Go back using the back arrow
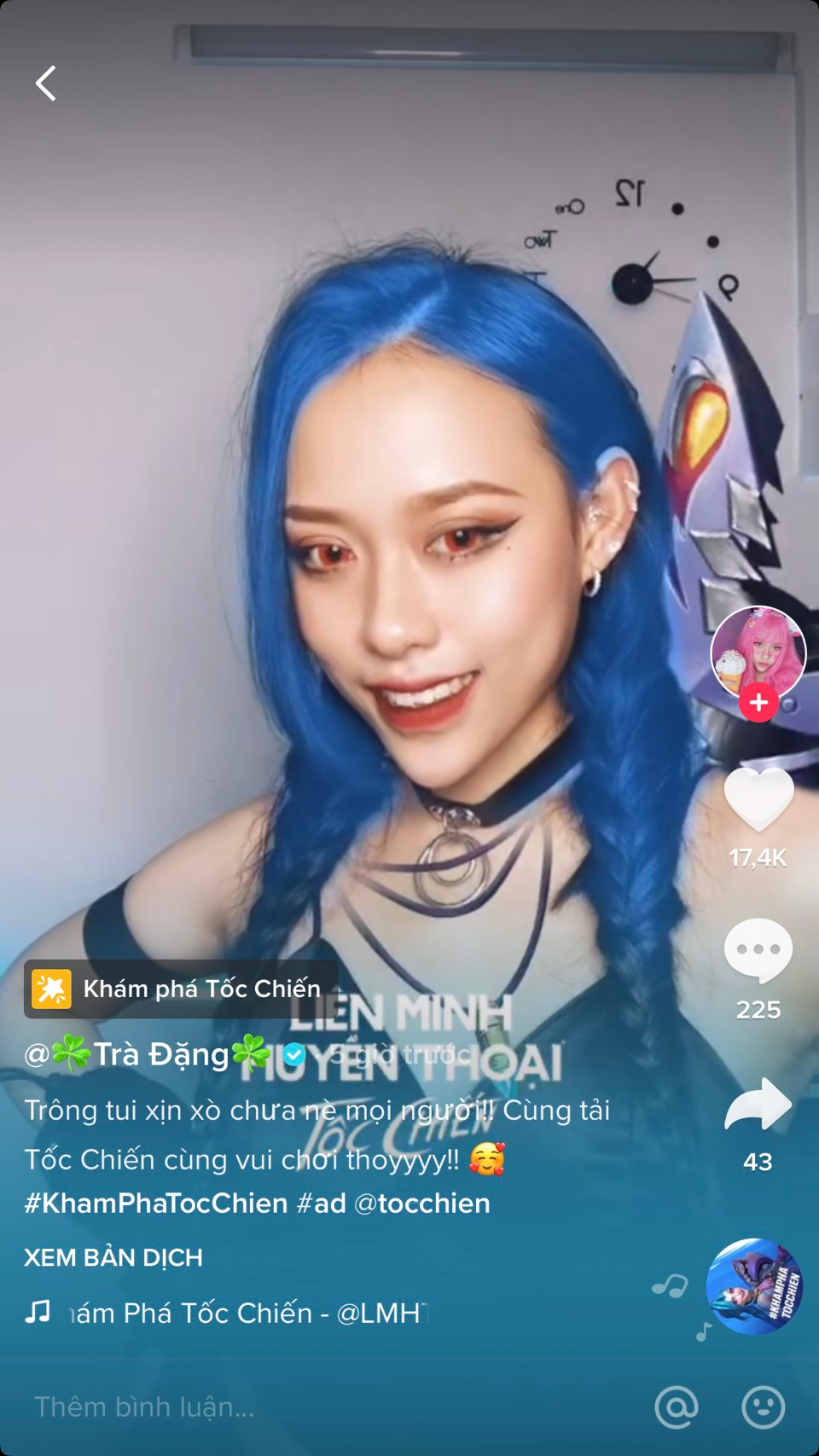 tap(47, 83)
